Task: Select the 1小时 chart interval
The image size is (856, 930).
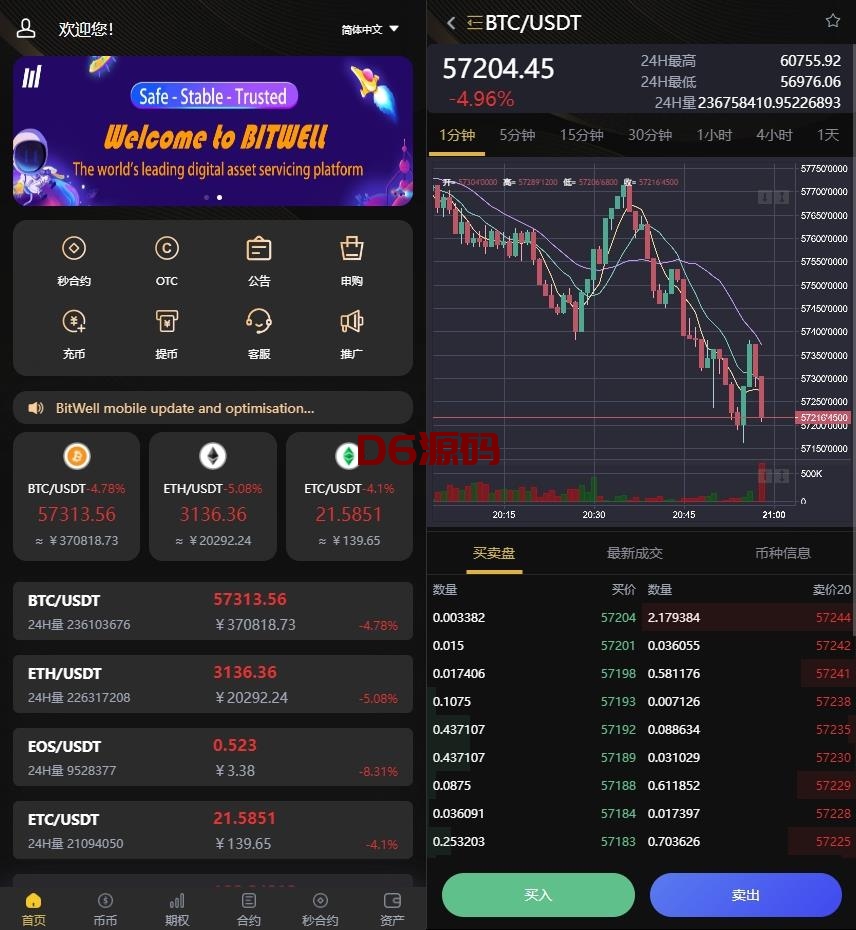Action: click(x=714, y=135)
